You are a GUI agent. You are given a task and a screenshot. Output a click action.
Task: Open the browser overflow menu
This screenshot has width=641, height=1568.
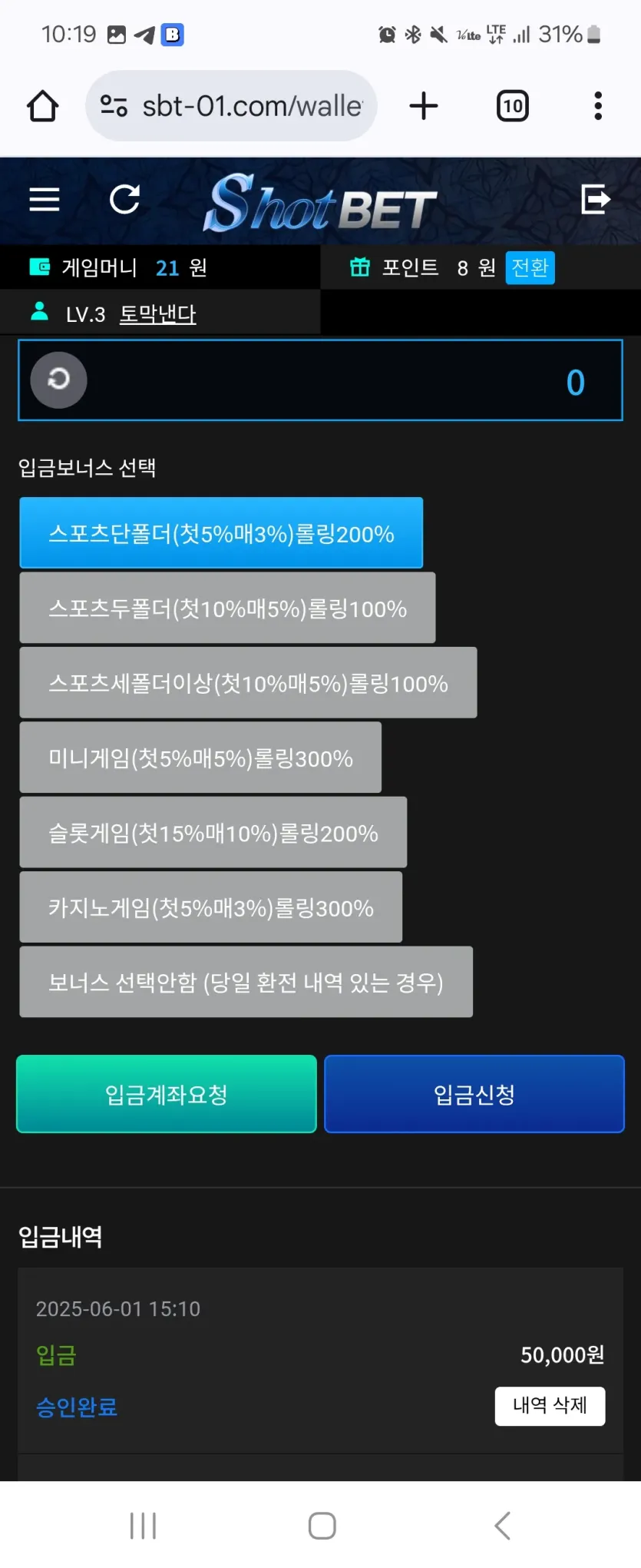tap(597, 106)
